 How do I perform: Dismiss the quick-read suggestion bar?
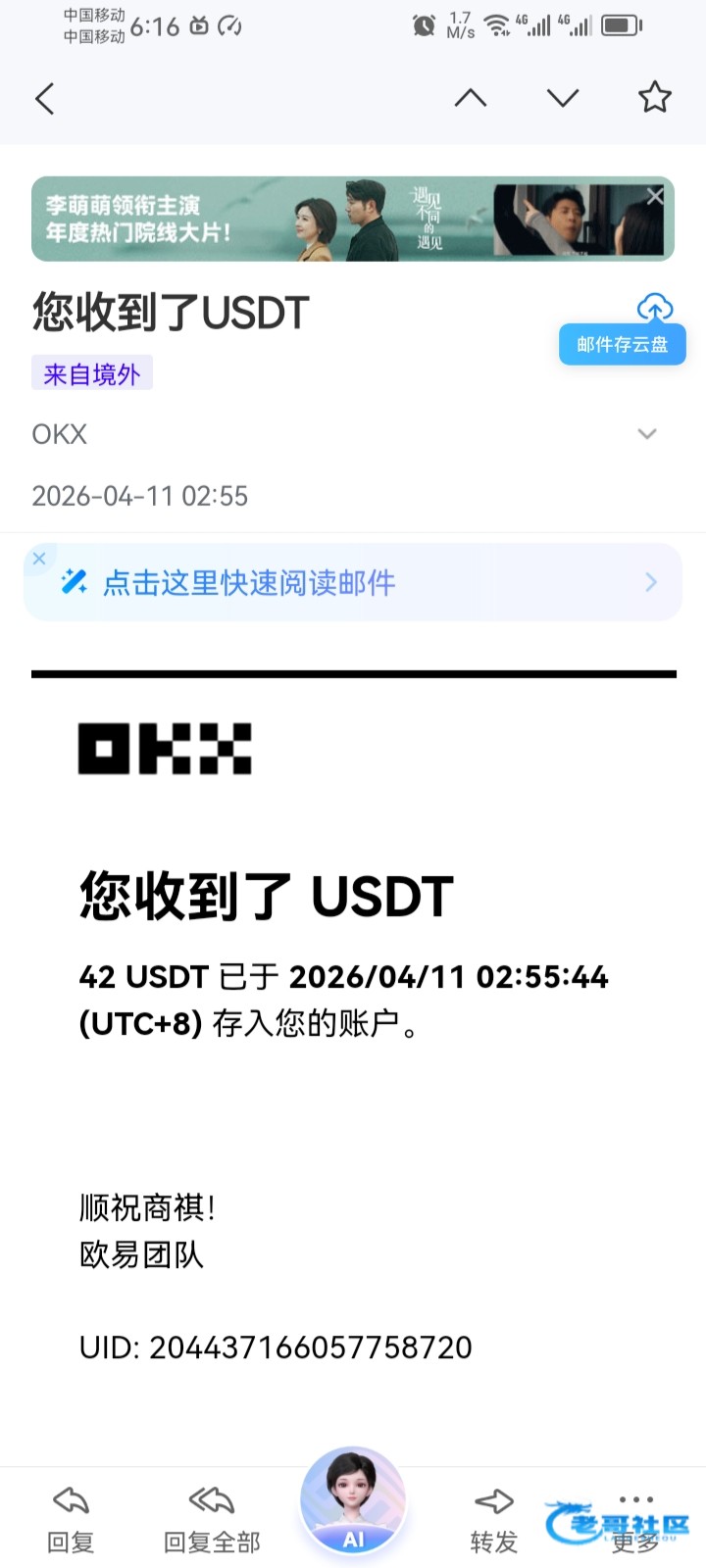39,559
